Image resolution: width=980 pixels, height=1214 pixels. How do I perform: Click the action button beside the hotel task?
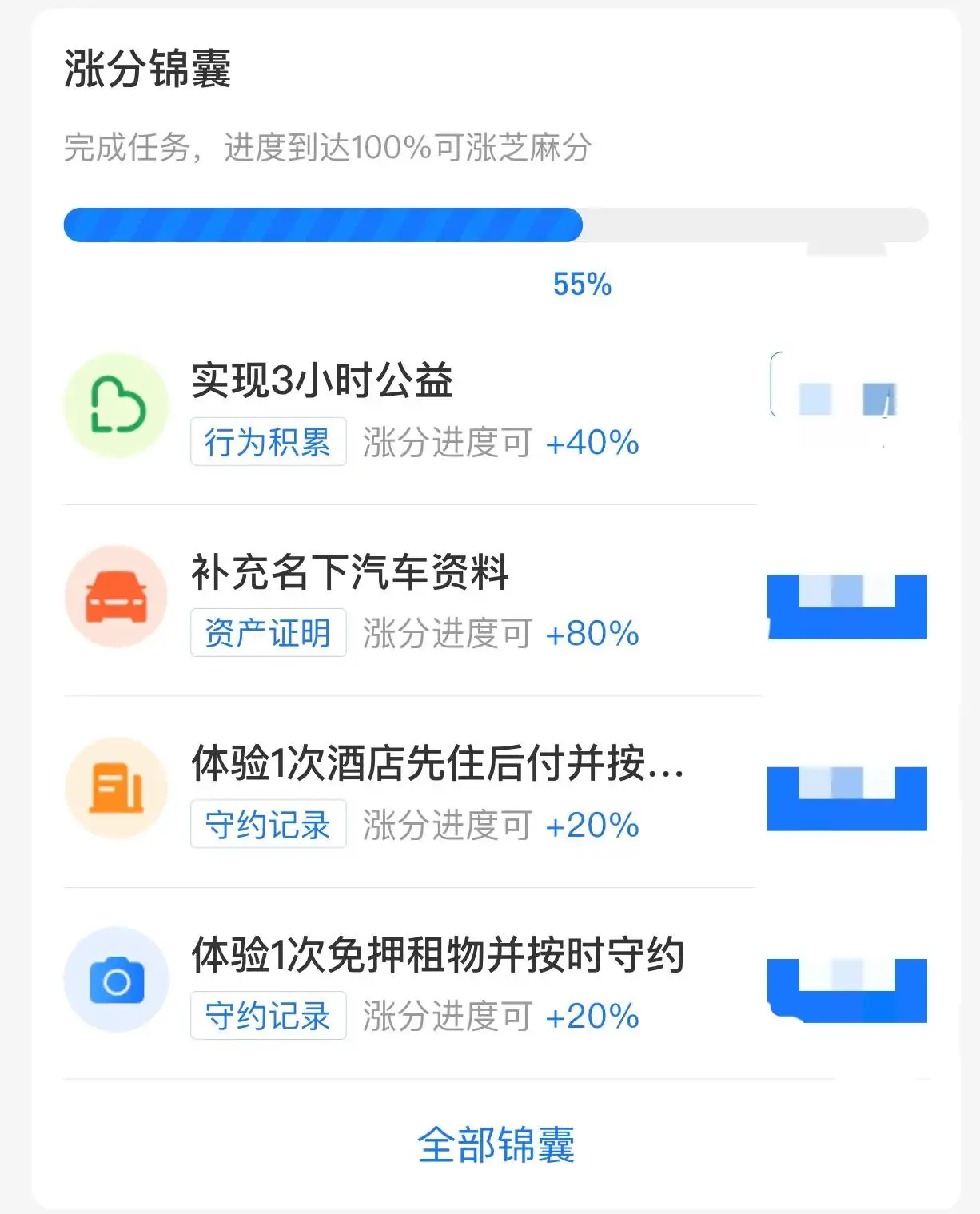coord(847,795)
